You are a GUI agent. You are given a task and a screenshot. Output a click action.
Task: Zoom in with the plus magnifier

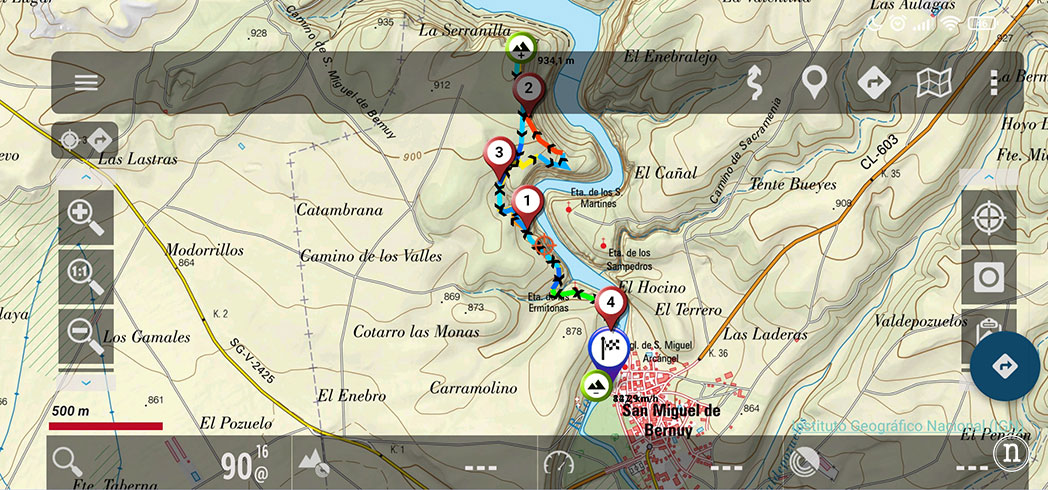click(x=86, y=217)
